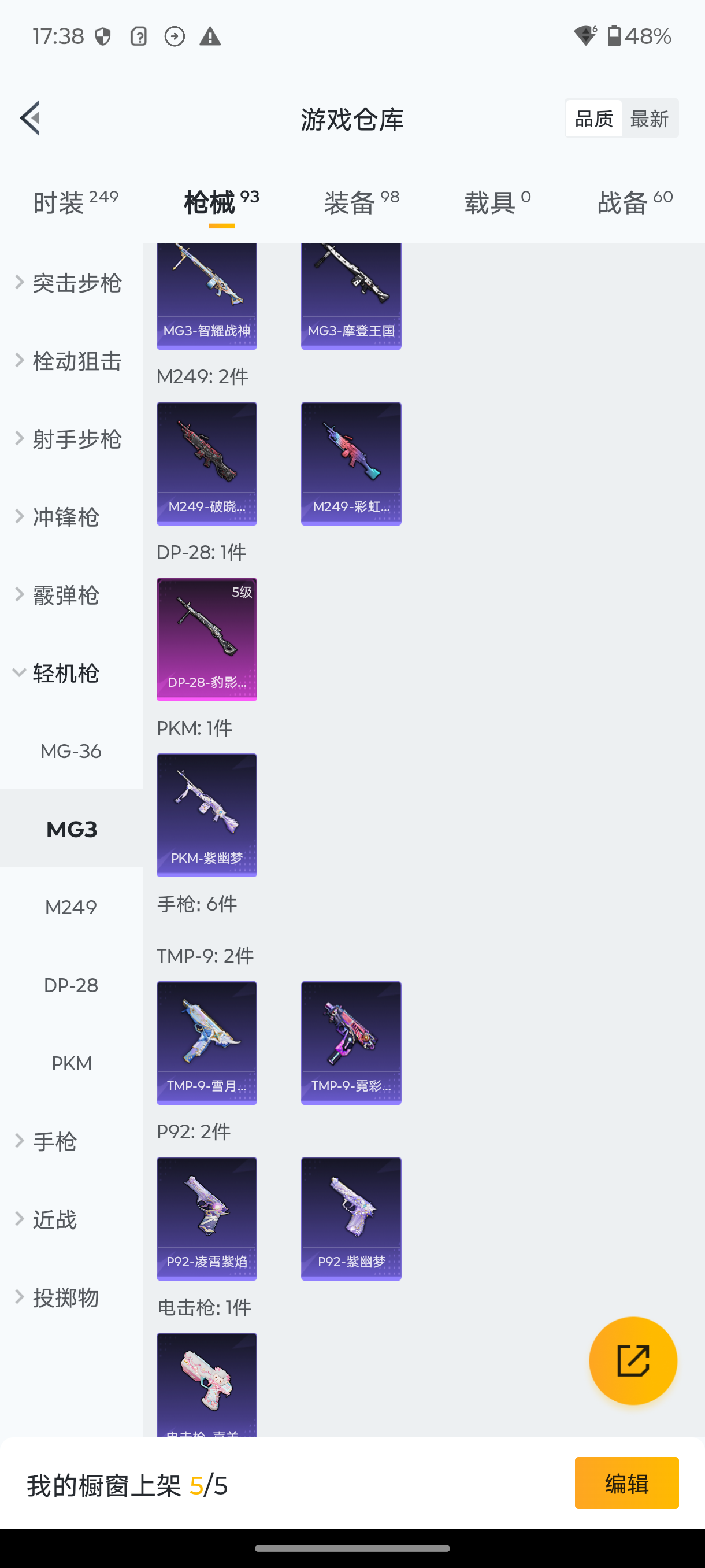Open the P92-凌霄紫焰 skin
Screen dimensions: 705x1568
point(207,1218)
